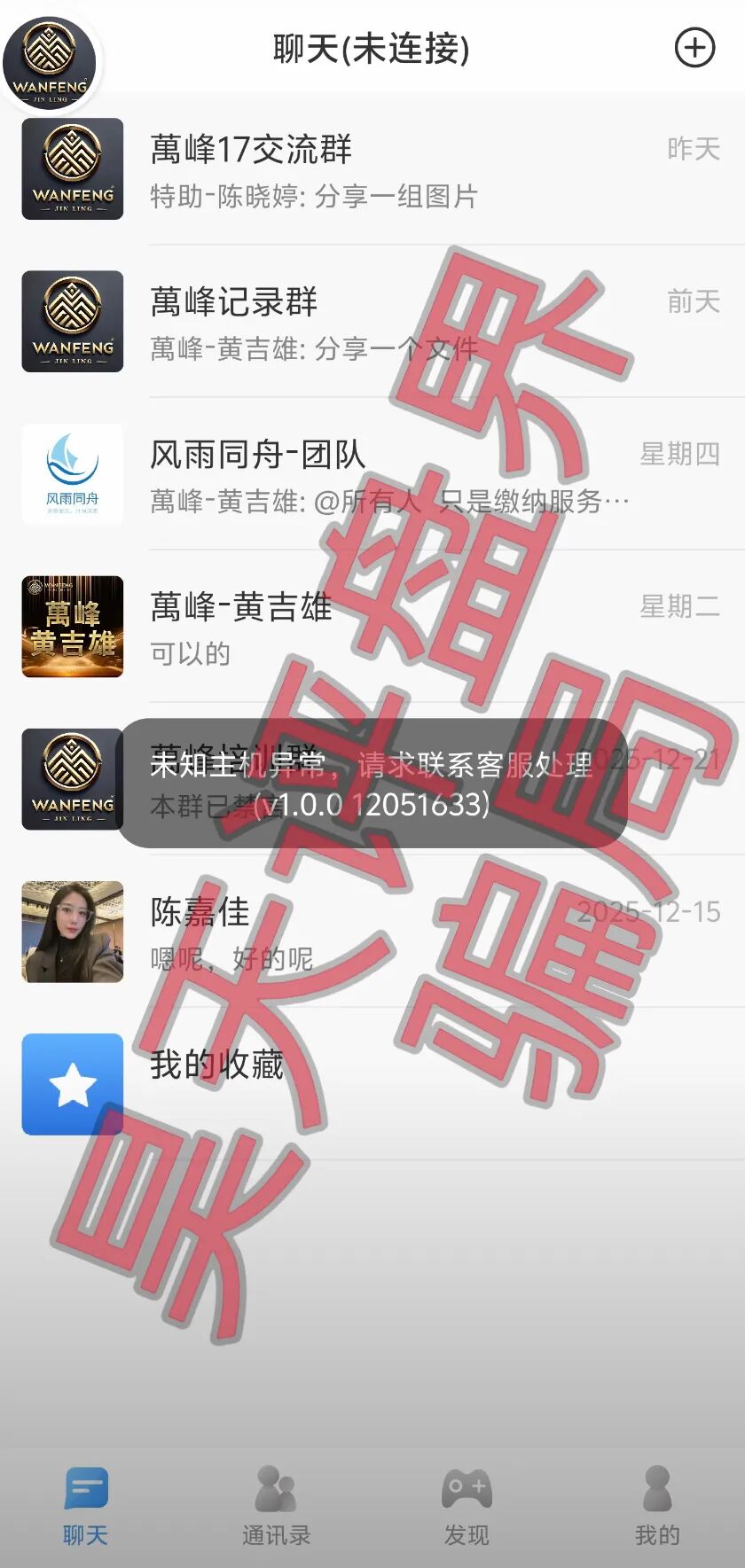Open the plus icon to start new chat

point(696,49)
